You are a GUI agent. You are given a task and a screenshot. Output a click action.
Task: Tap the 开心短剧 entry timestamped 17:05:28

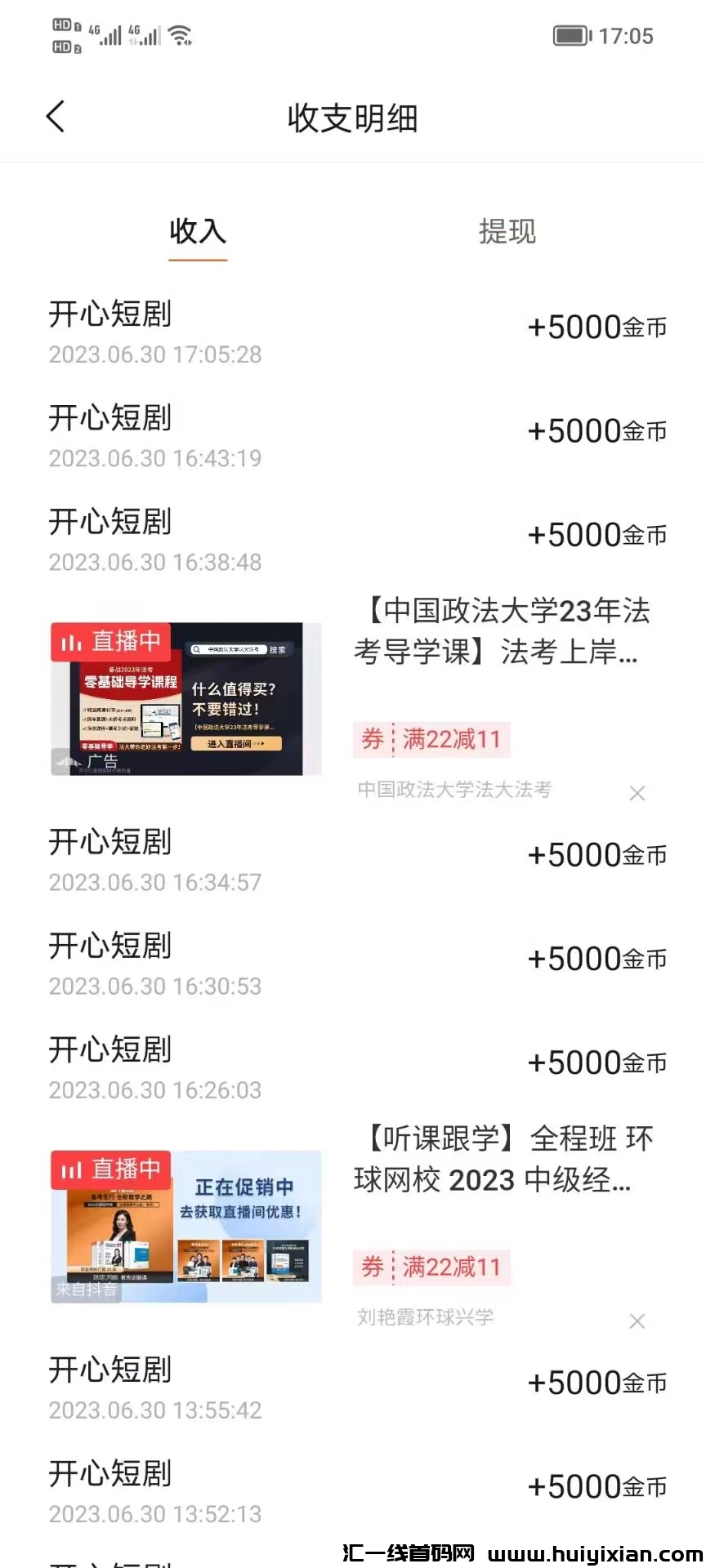[x=155, y=331]
